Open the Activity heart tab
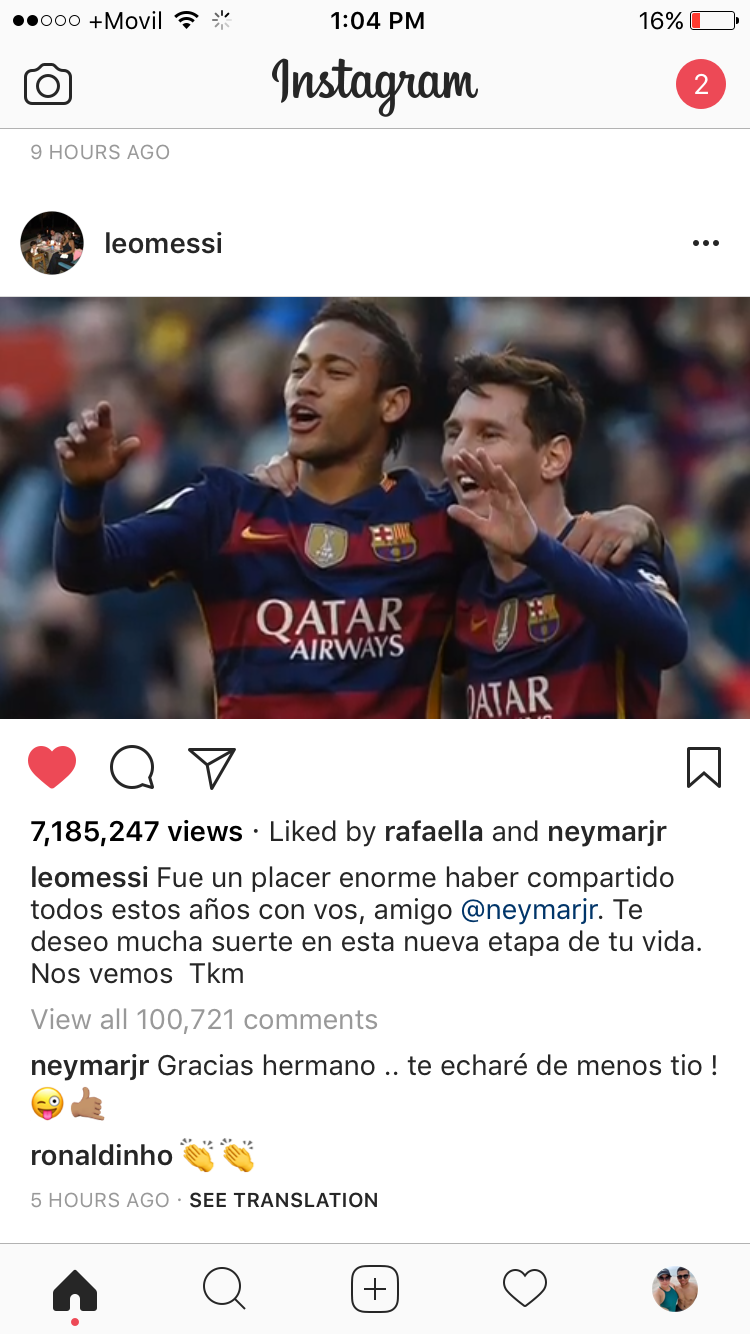 [525, 1289]
